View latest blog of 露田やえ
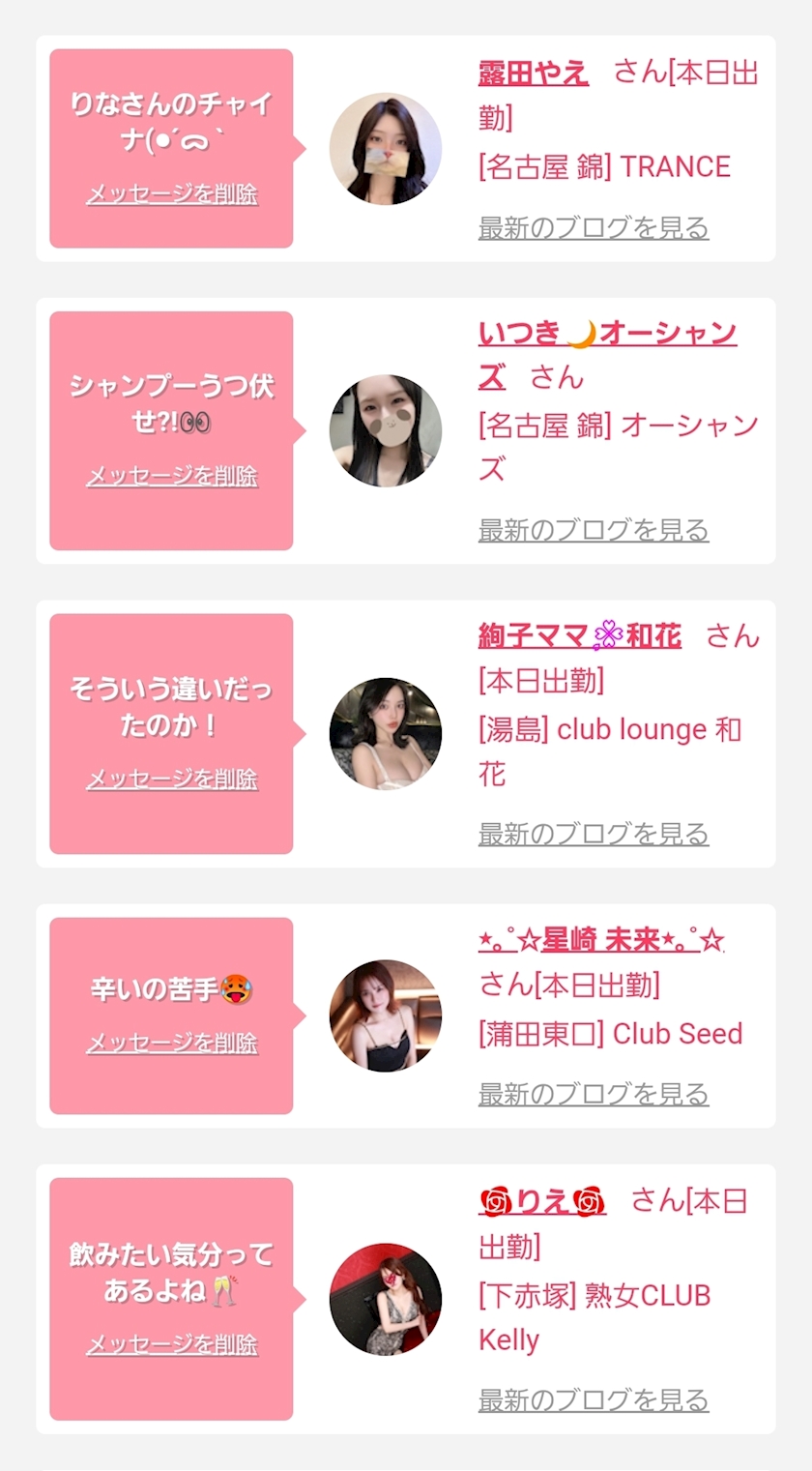The image size is (812, 1471). (x=594, y=228)
